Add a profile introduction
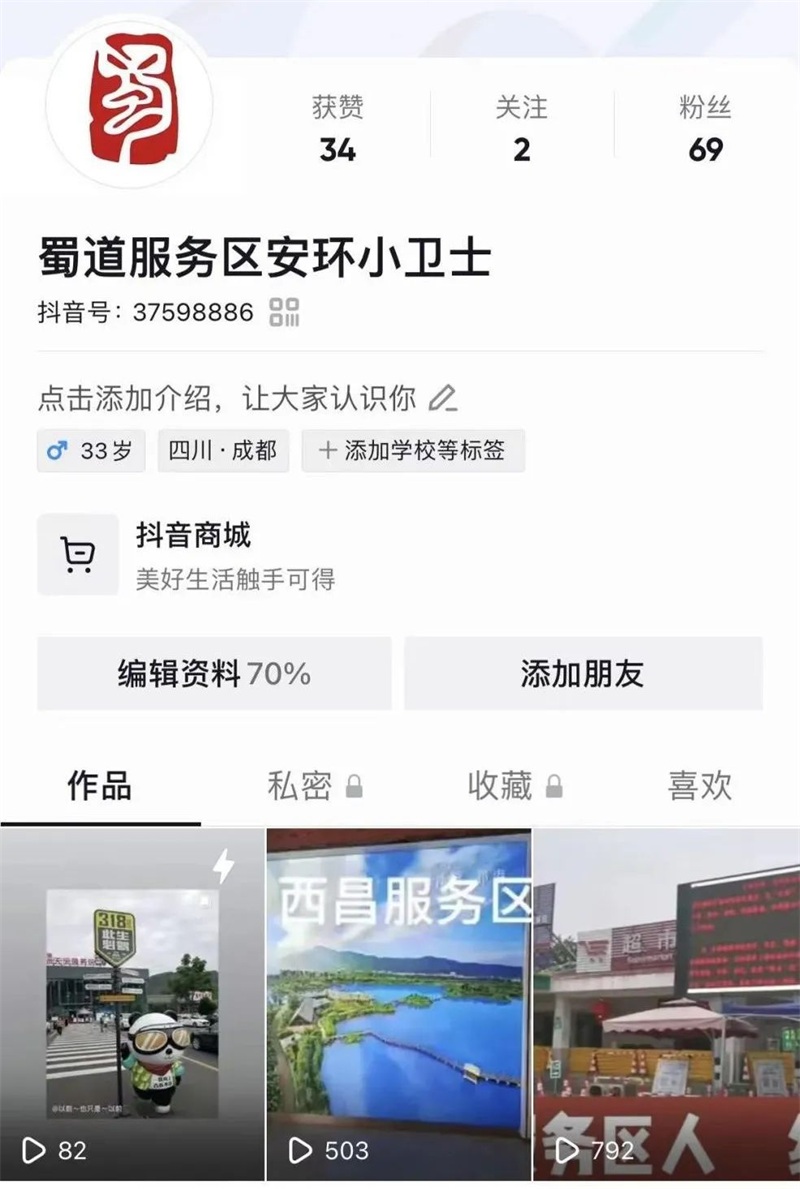This screenshot has width=800, height=1189. pos(246,399)
